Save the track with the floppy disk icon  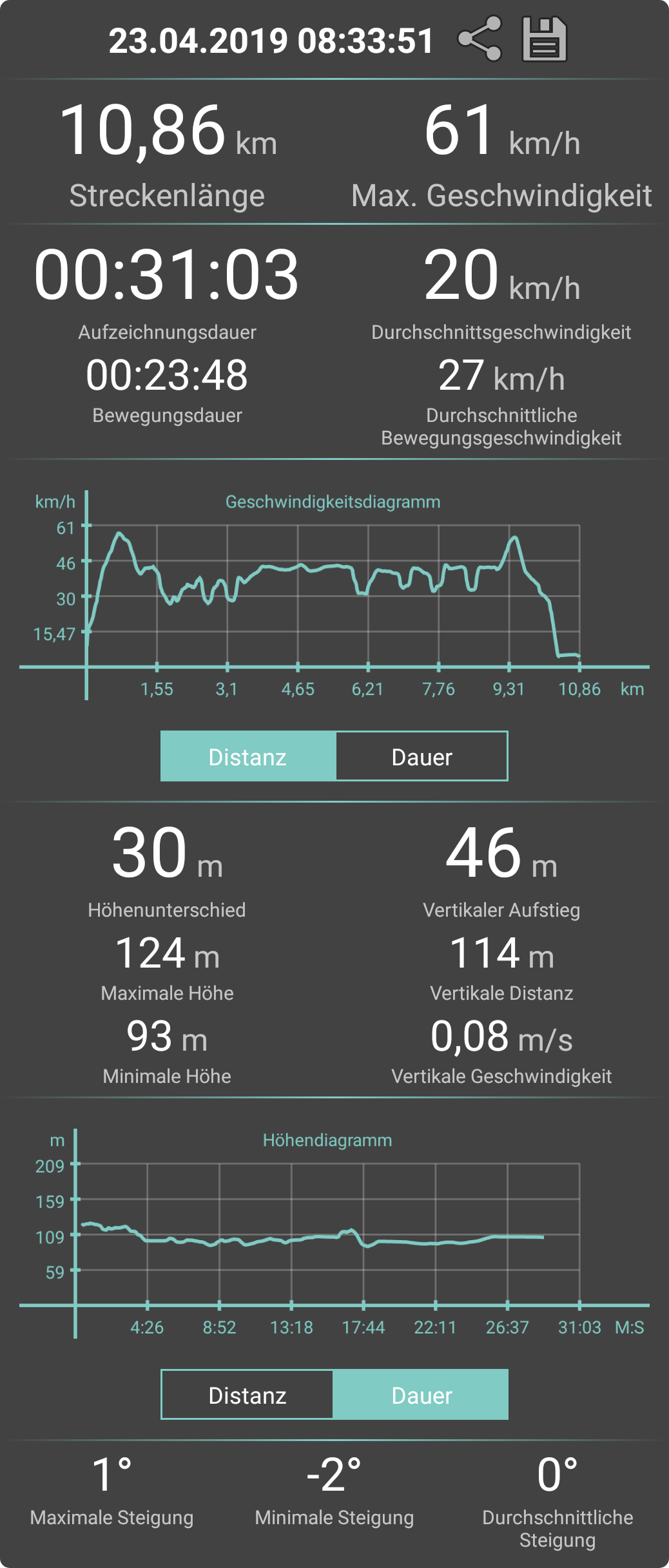(x=544, y=39)
